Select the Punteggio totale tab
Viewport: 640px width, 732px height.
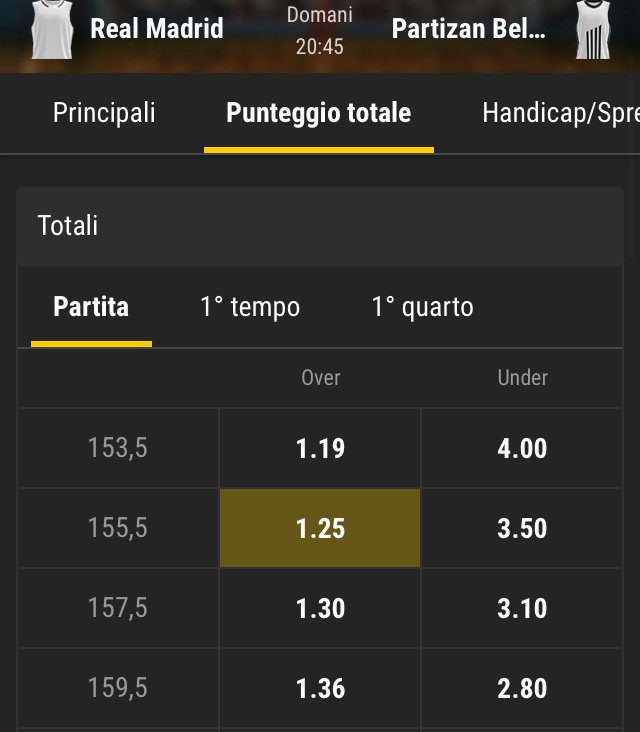[318, 113]
